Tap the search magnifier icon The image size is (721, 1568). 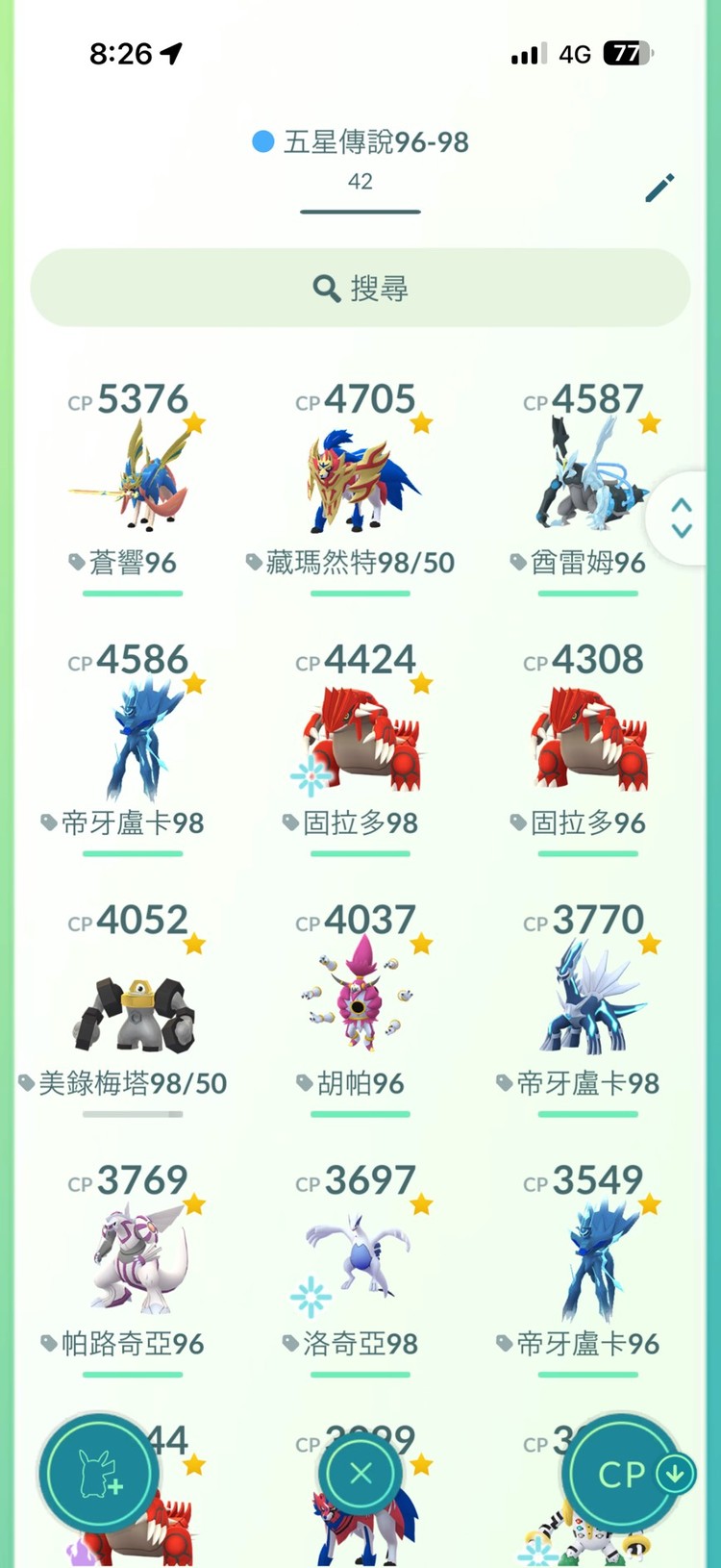point(325,288)
